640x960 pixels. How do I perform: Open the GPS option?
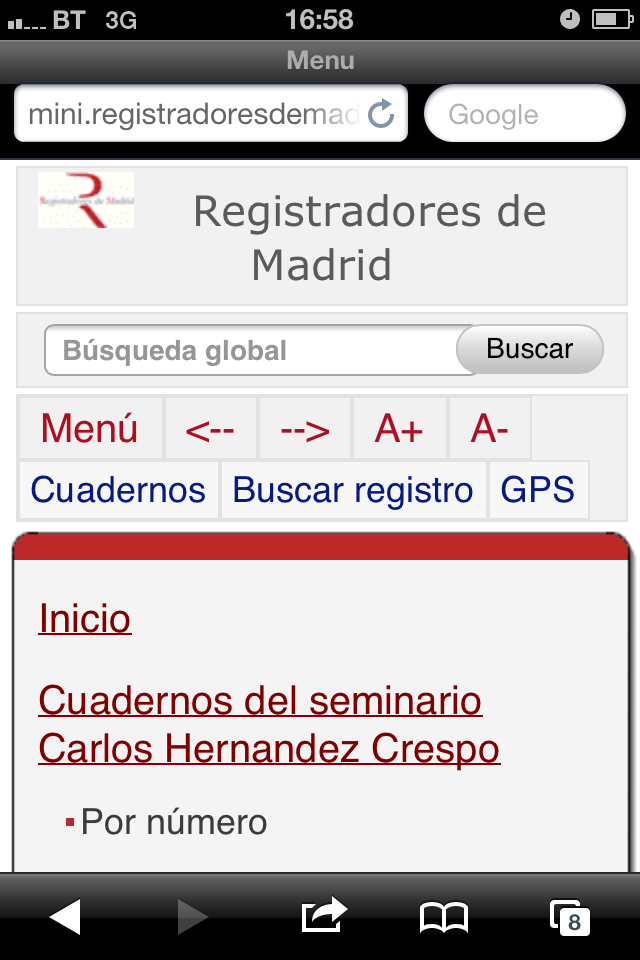[x=538, y=490]
